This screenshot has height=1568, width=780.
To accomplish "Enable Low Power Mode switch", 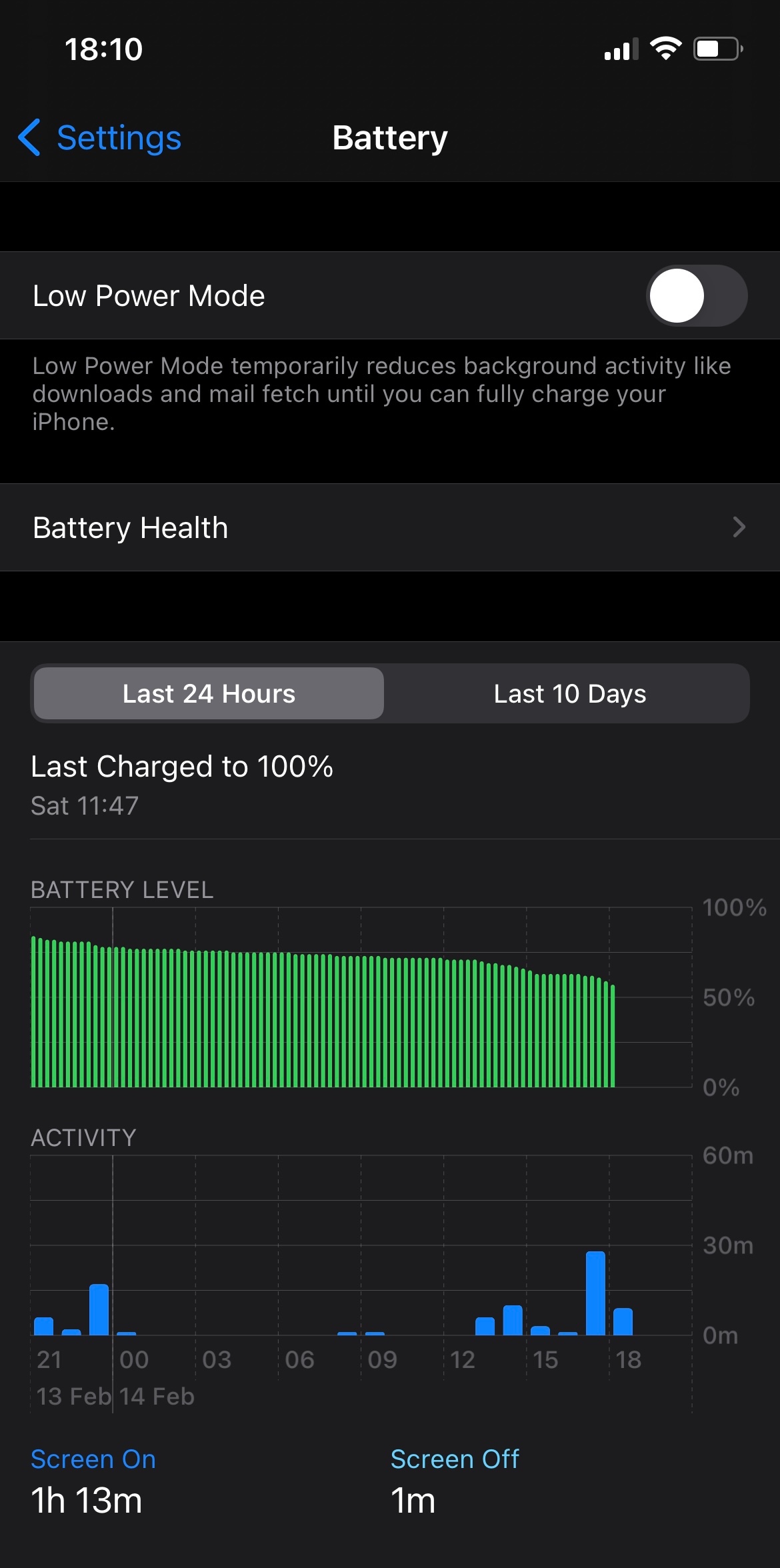I will (x=696, y=295).
